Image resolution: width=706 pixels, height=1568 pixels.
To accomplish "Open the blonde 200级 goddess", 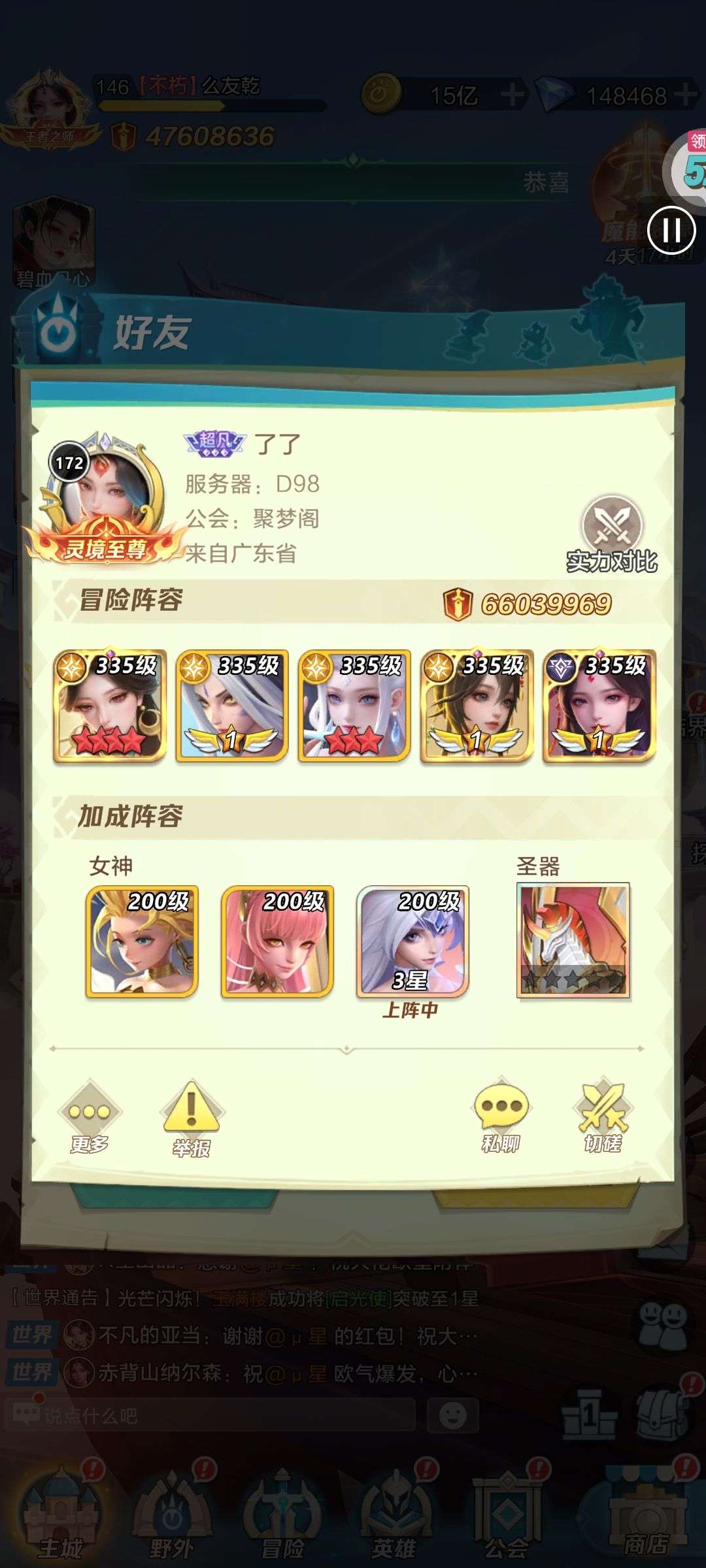I will tap(142, 941).
